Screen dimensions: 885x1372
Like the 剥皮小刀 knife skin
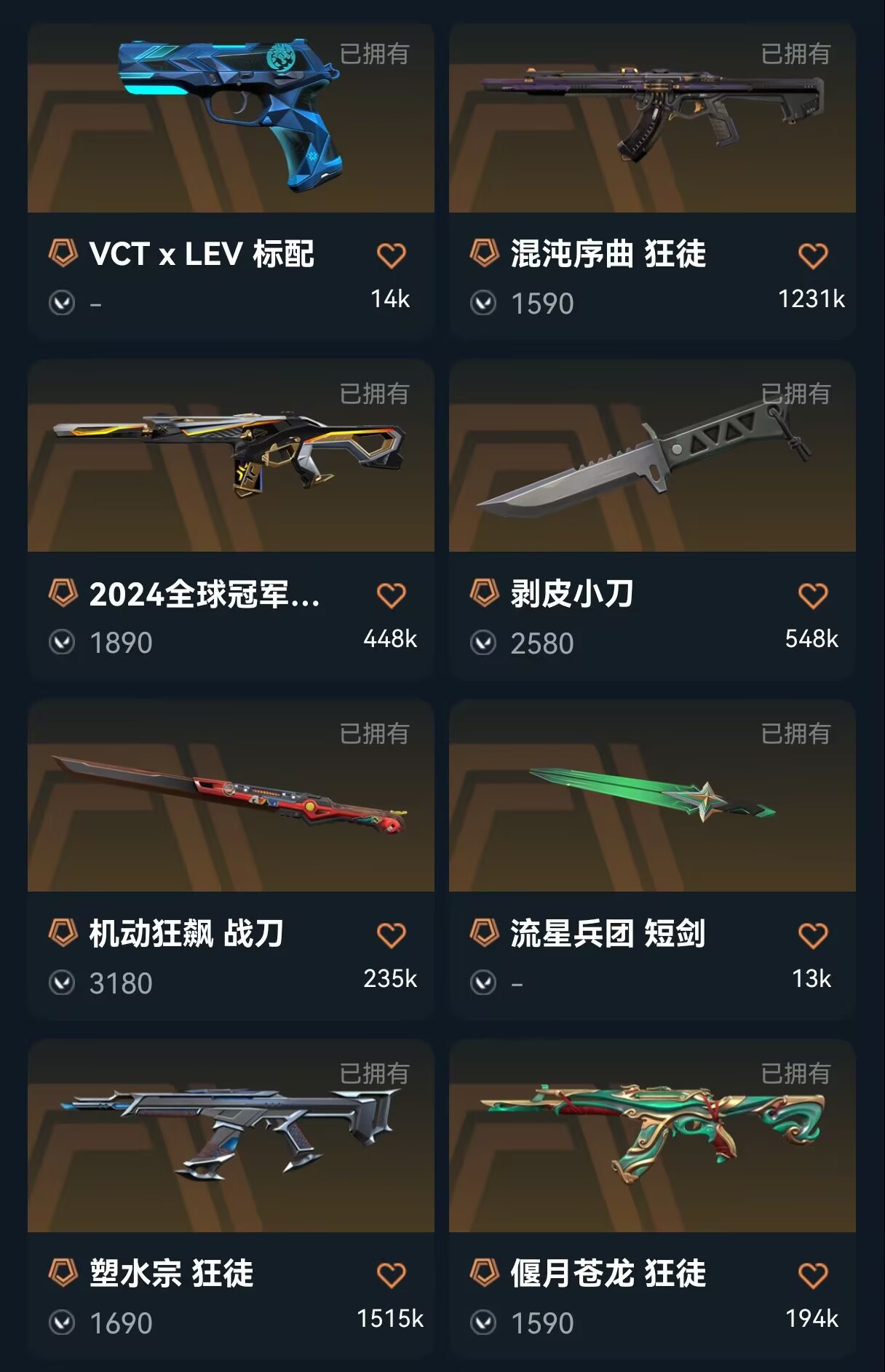click(x=812, y=595)
